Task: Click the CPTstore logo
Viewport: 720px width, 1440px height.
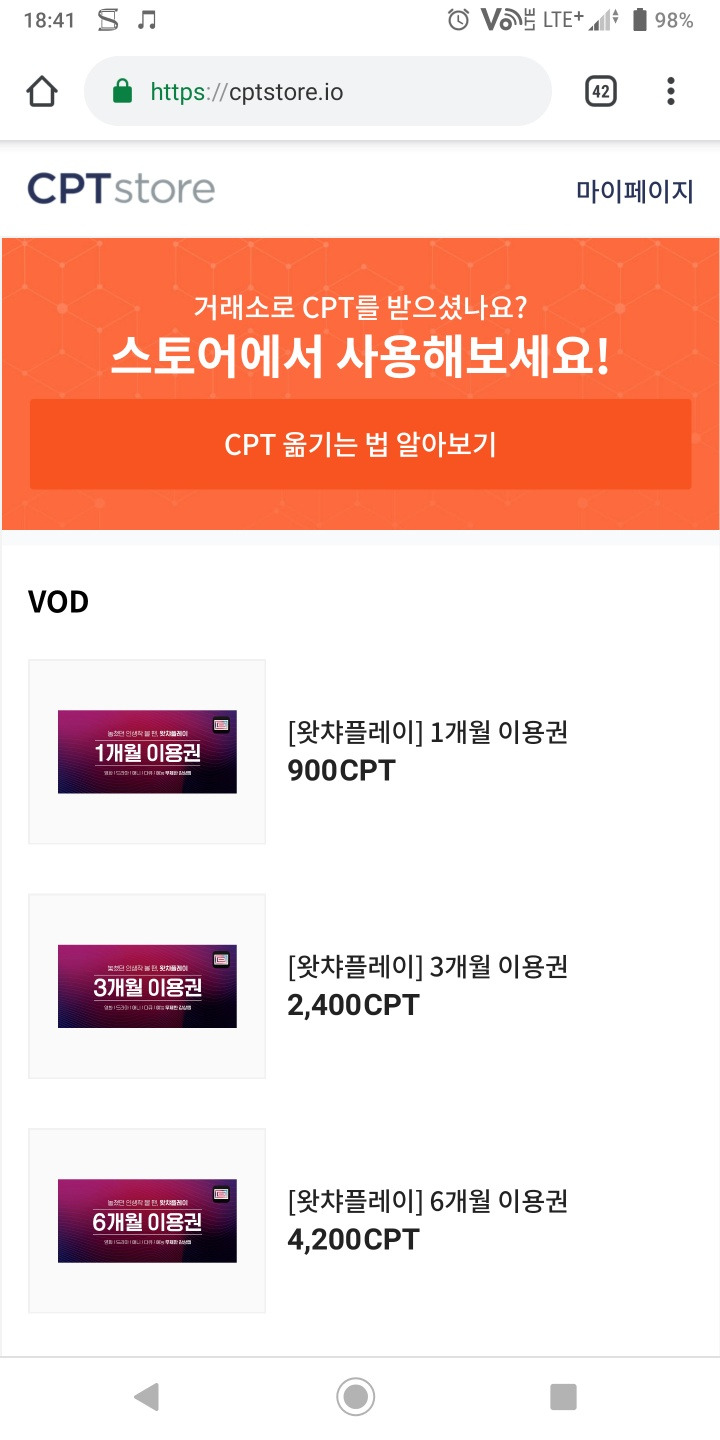Action: point(120,188)
